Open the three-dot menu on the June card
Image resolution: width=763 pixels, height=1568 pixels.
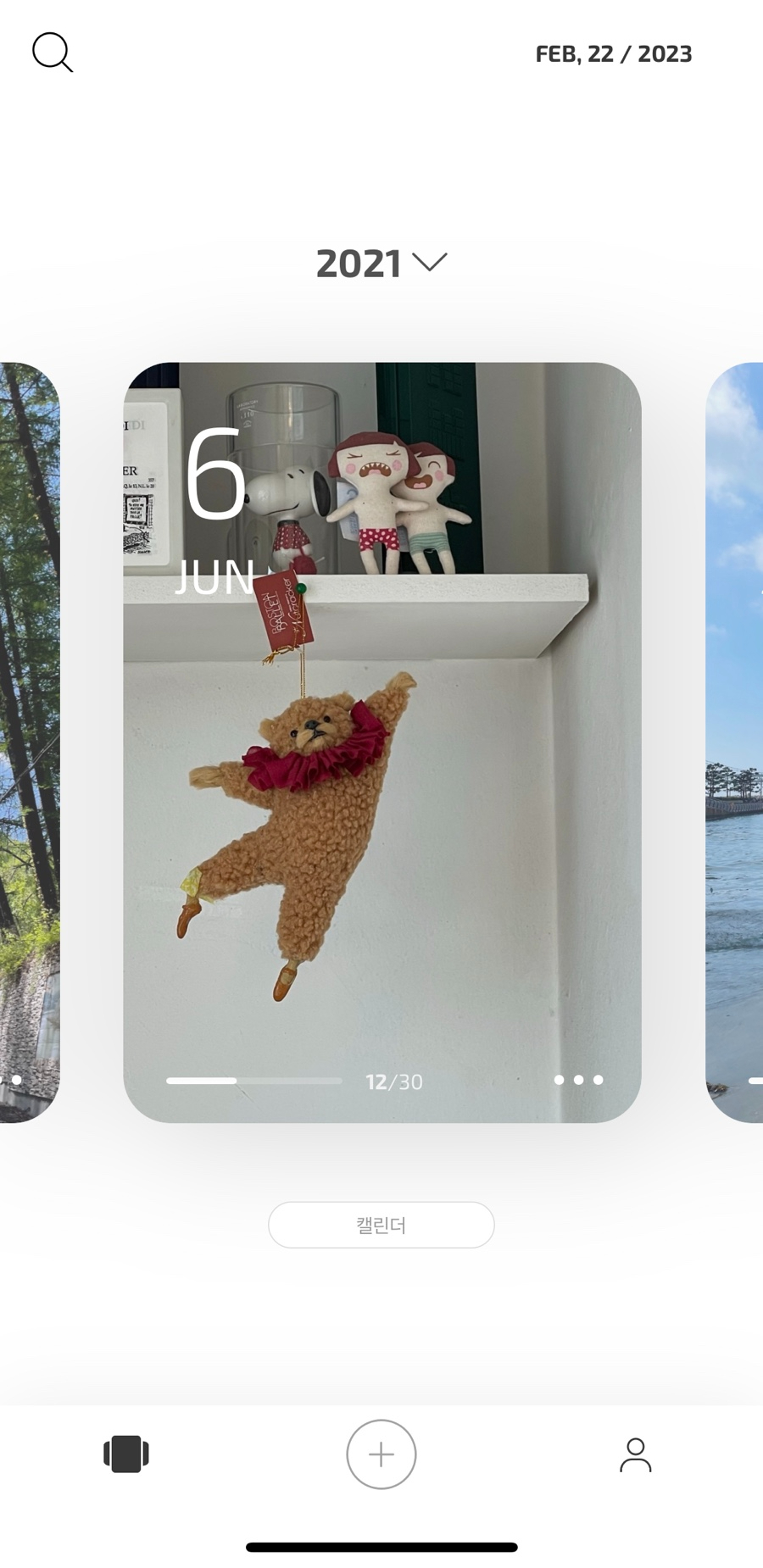(578, 1080)
